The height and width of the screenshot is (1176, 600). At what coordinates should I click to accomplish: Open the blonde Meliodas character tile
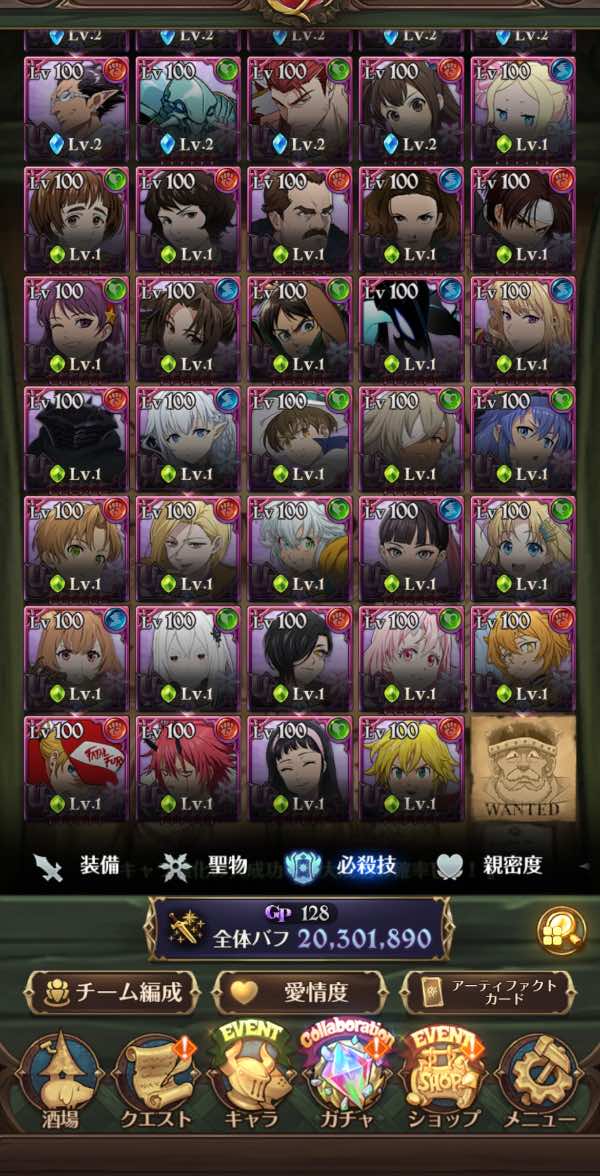pos(412,768)
